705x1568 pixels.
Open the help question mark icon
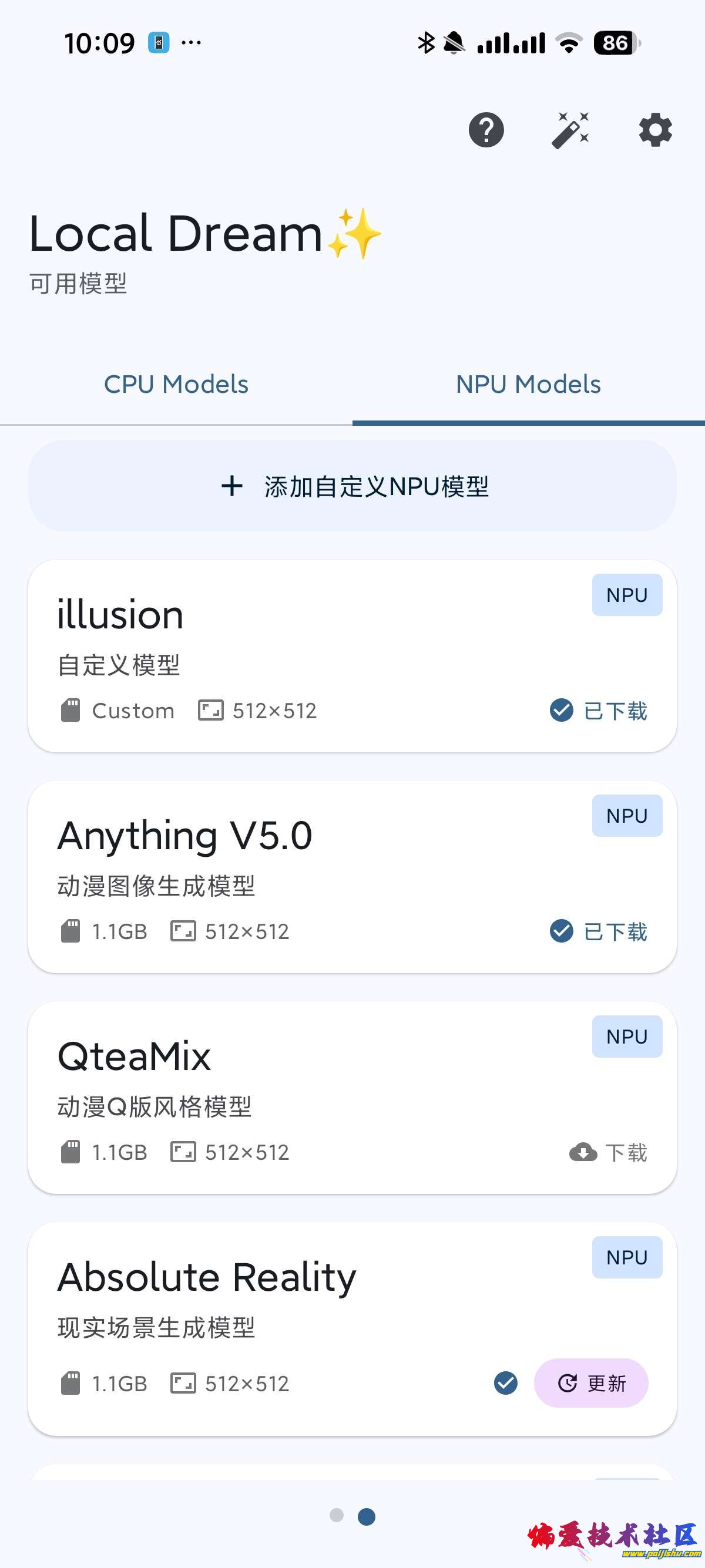486,130
